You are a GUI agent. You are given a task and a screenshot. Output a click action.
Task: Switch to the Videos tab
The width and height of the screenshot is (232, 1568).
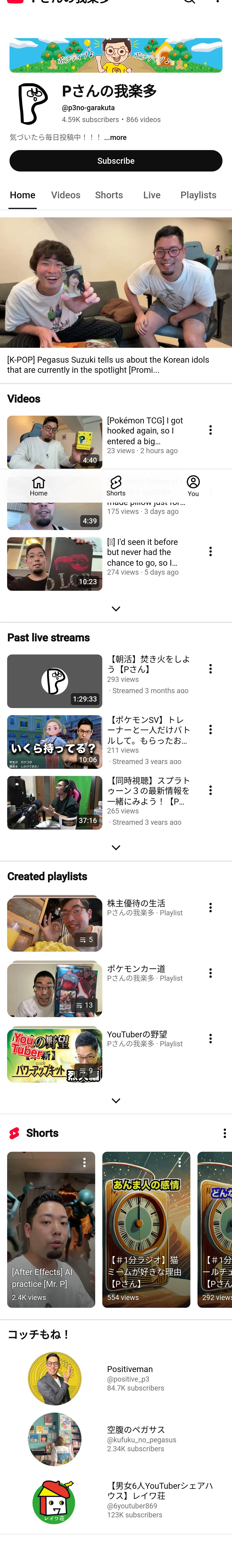(x=66, y=195)
